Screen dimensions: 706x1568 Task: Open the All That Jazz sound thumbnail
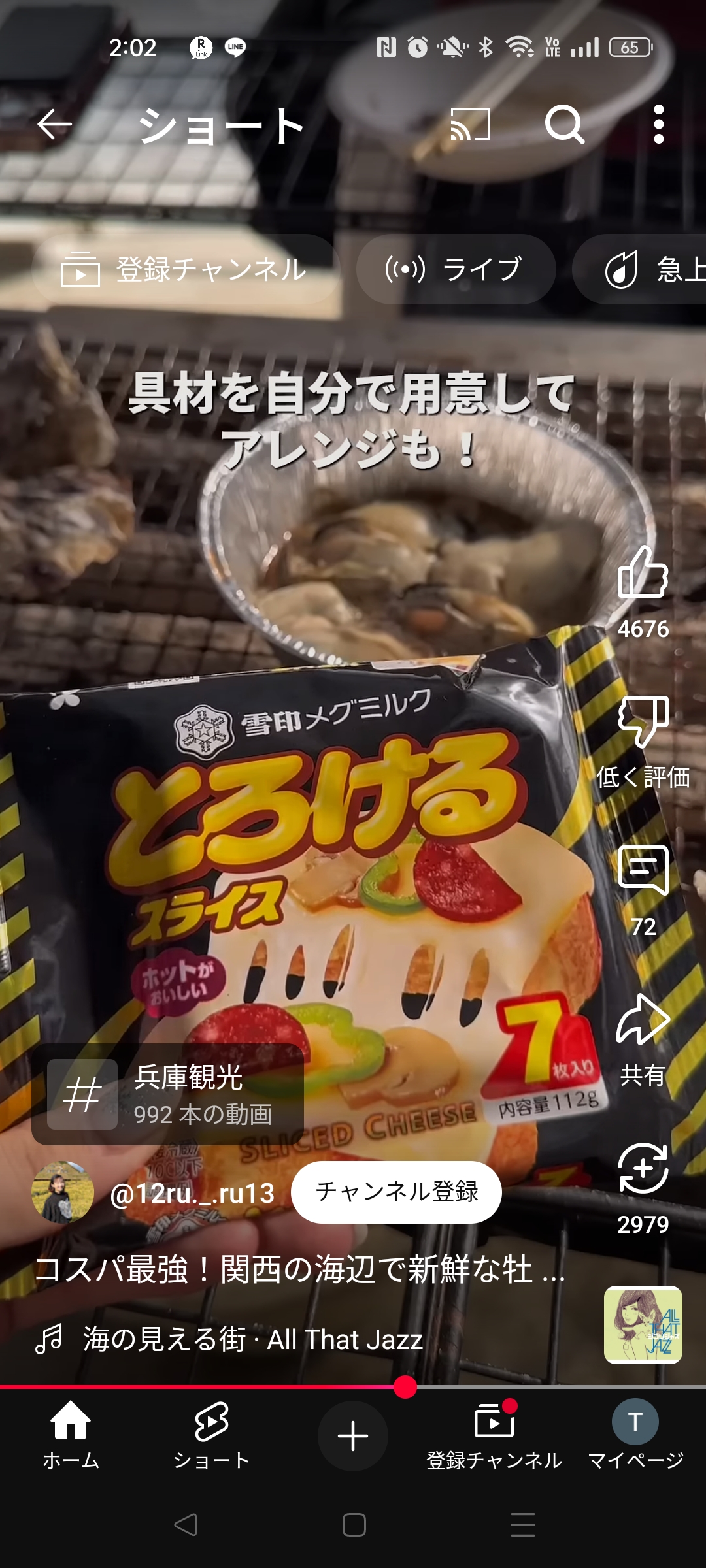[x=643, y=1325]
